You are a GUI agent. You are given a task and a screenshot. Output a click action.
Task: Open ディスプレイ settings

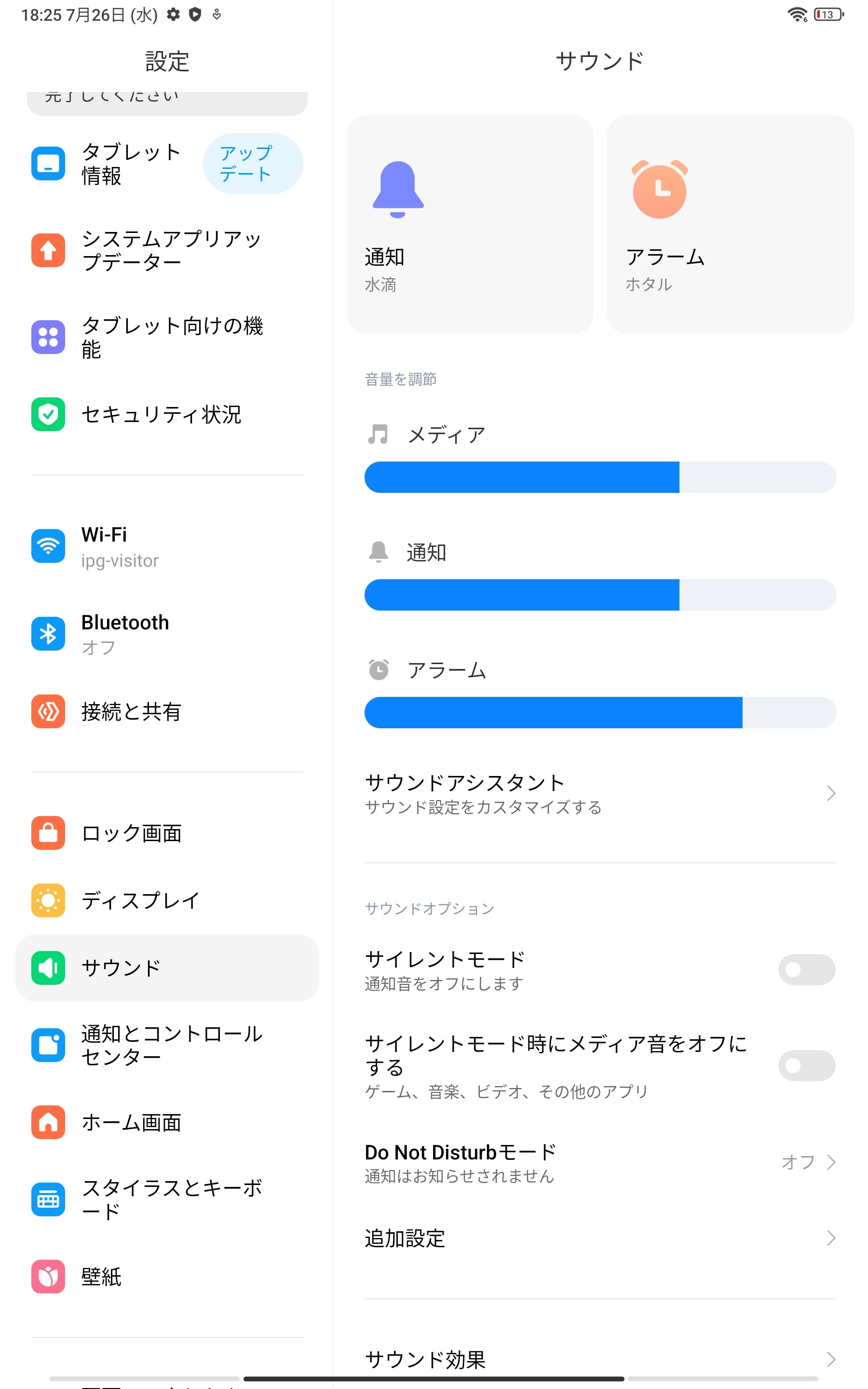click(166, 900)
